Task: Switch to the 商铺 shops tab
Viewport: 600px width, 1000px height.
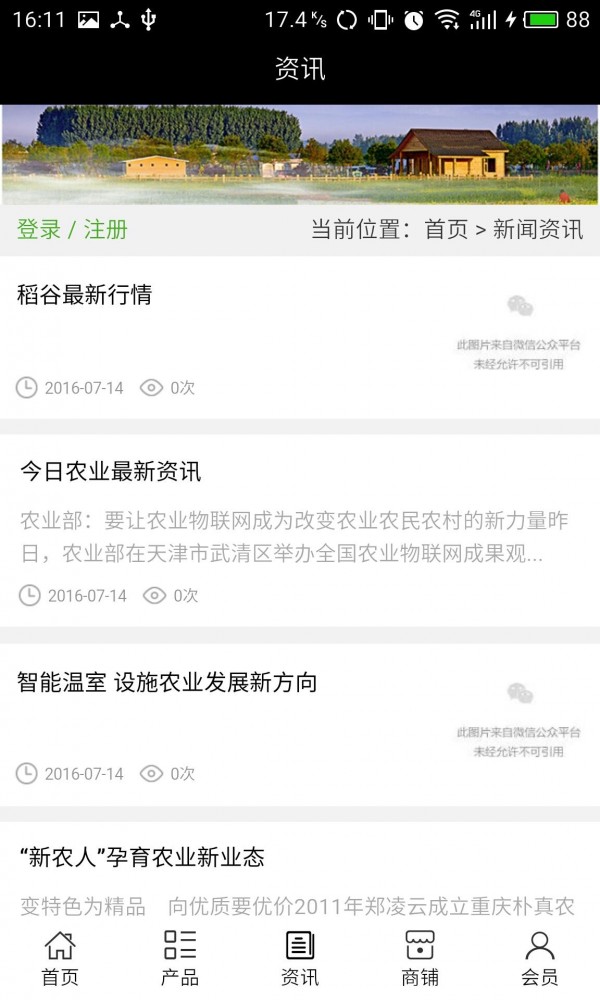Action: coord(420,958)
